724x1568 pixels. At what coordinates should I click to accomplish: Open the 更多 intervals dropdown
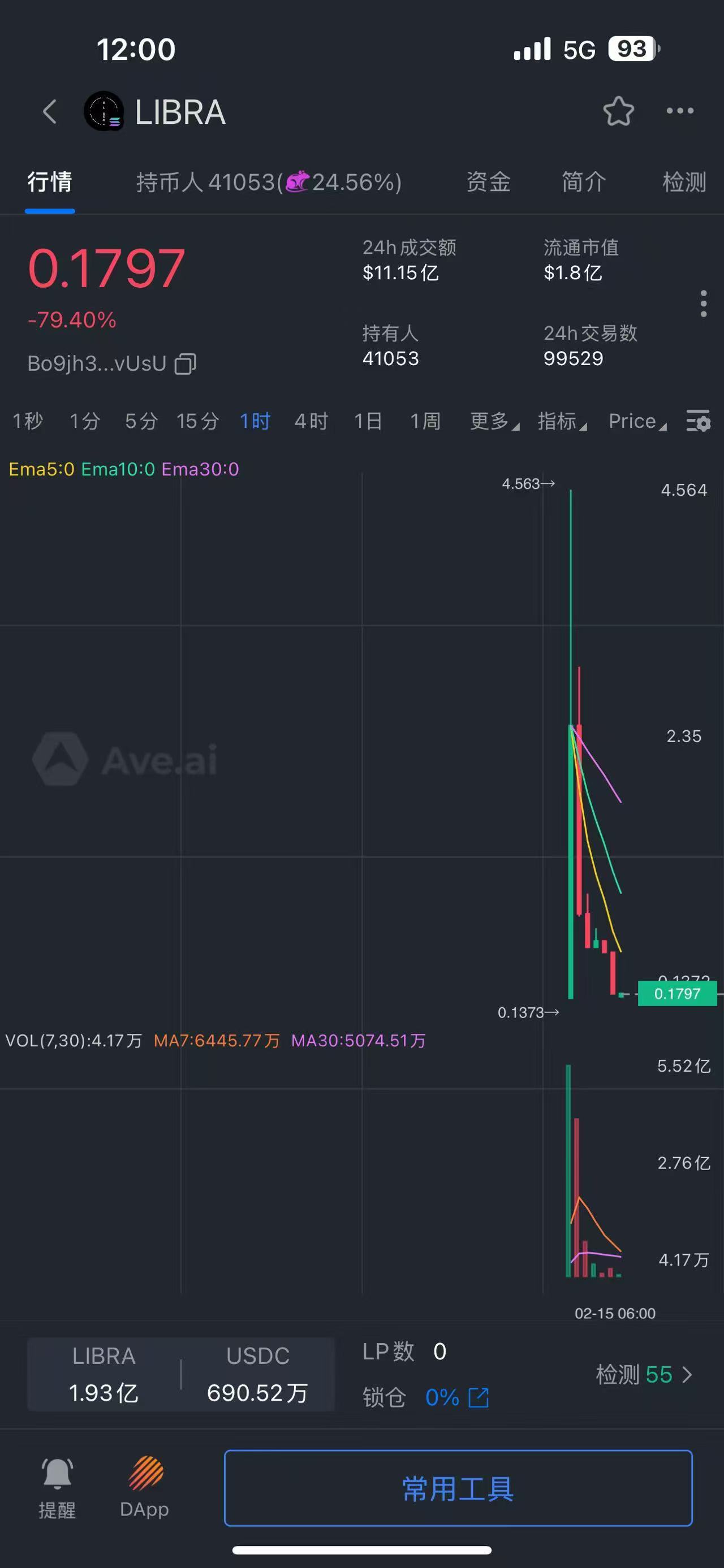494,421
